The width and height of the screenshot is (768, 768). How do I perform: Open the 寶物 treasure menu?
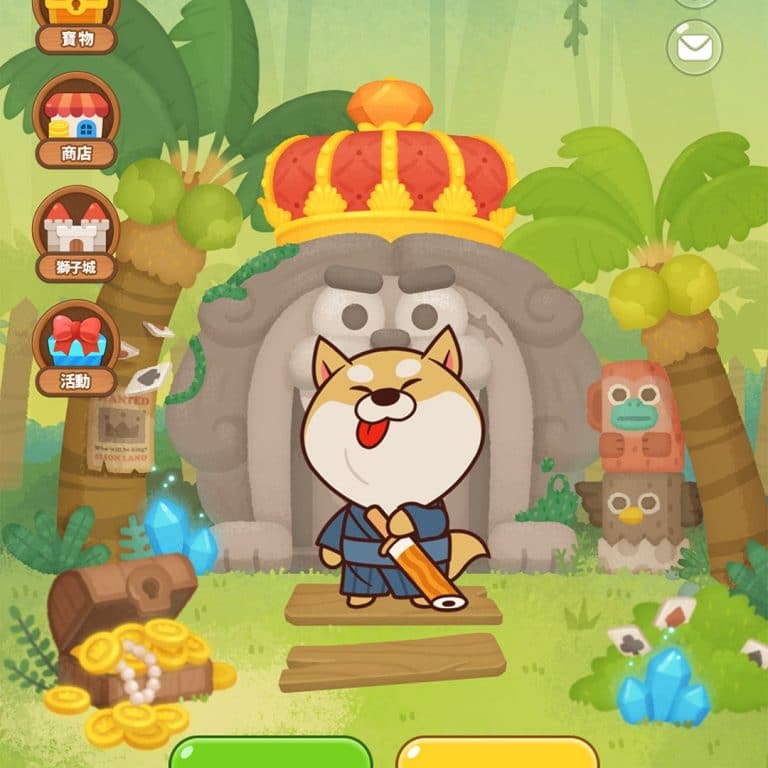click(x=76, y=20)
